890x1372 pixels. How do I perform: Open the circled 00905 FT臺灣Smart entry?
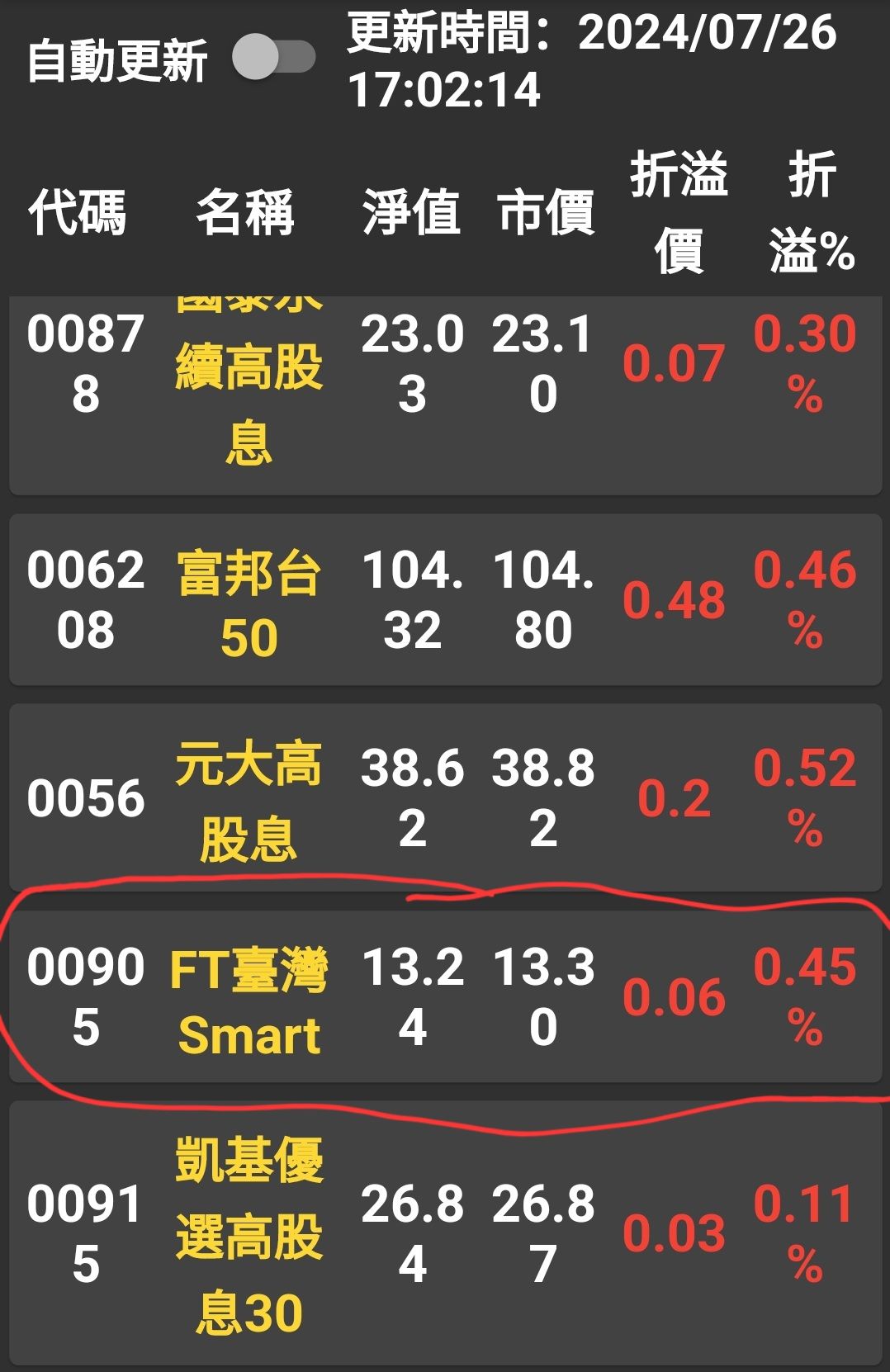446,999
